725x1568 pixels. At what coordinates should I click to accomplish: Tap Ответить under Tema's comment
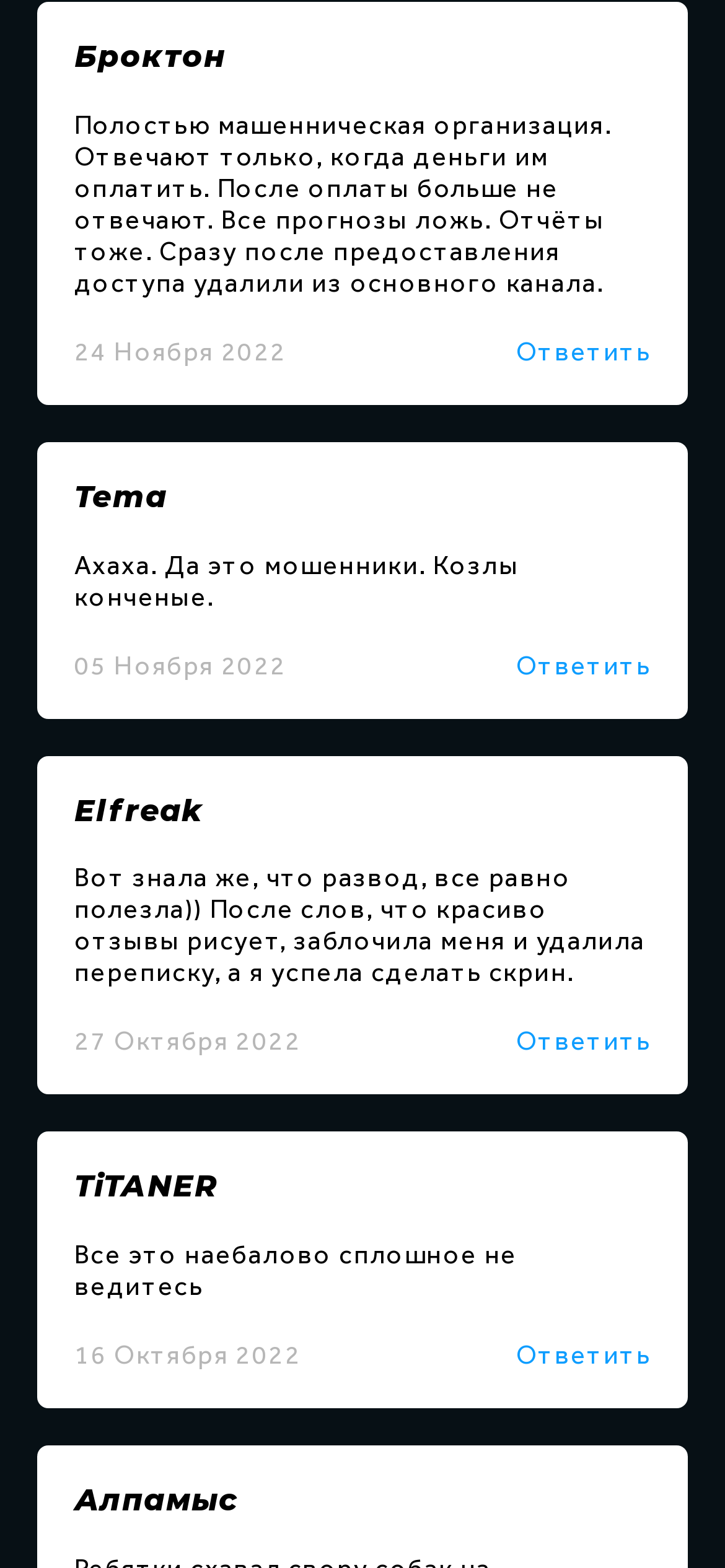click(x=583, y=666)
